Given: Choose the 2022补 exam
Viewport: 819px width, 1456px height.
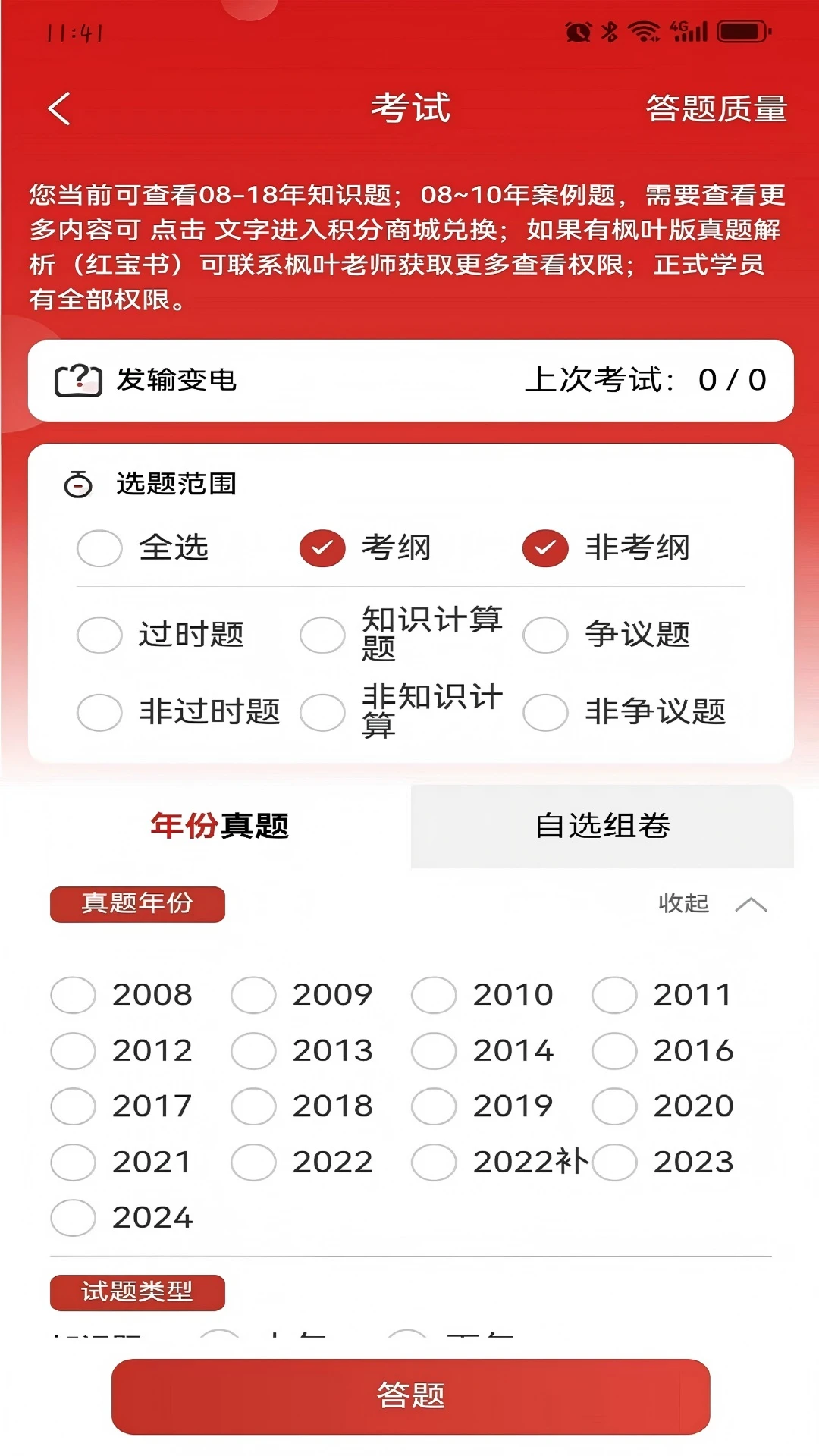Looking at the screenshot, I should [434, 1163].
